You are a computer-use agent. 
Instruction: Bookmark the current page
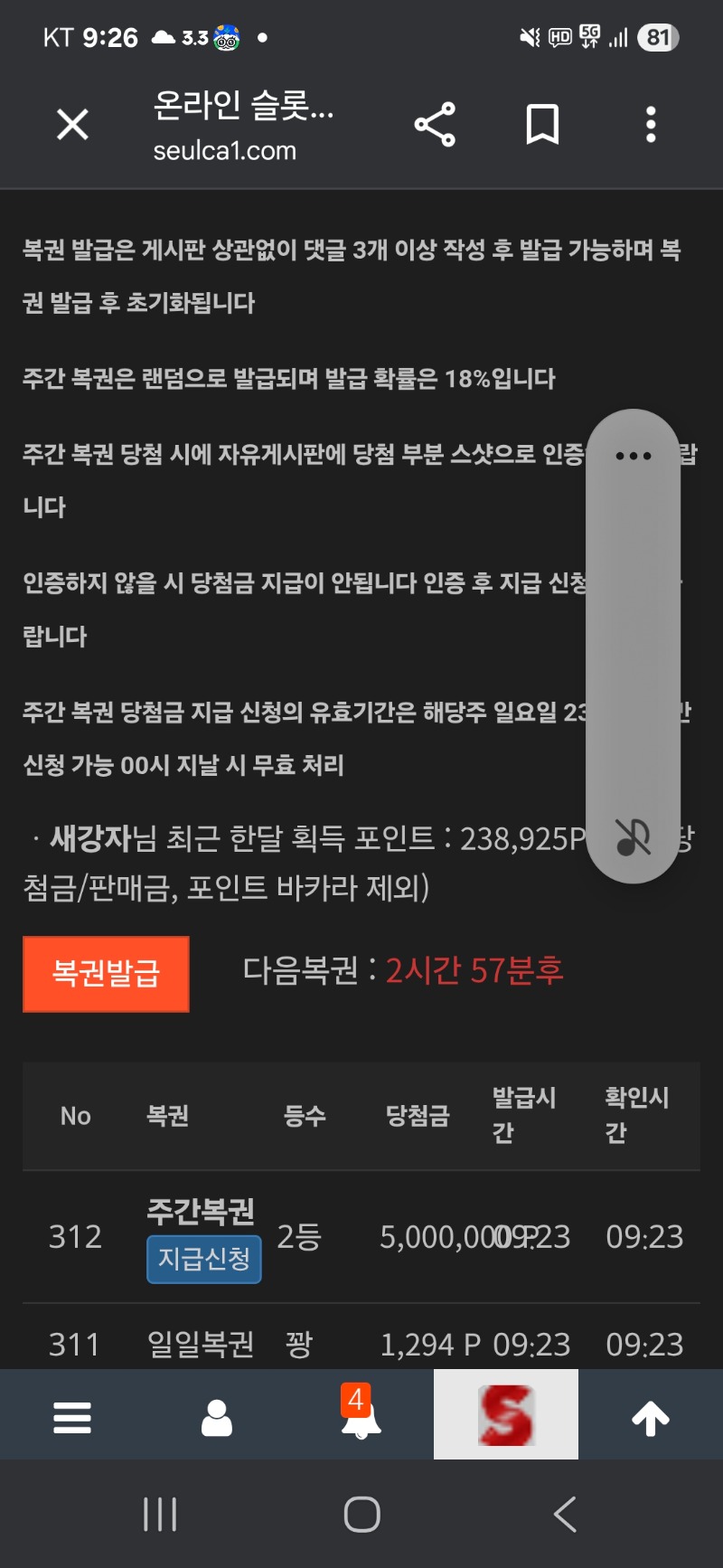[x=542, y=125]
